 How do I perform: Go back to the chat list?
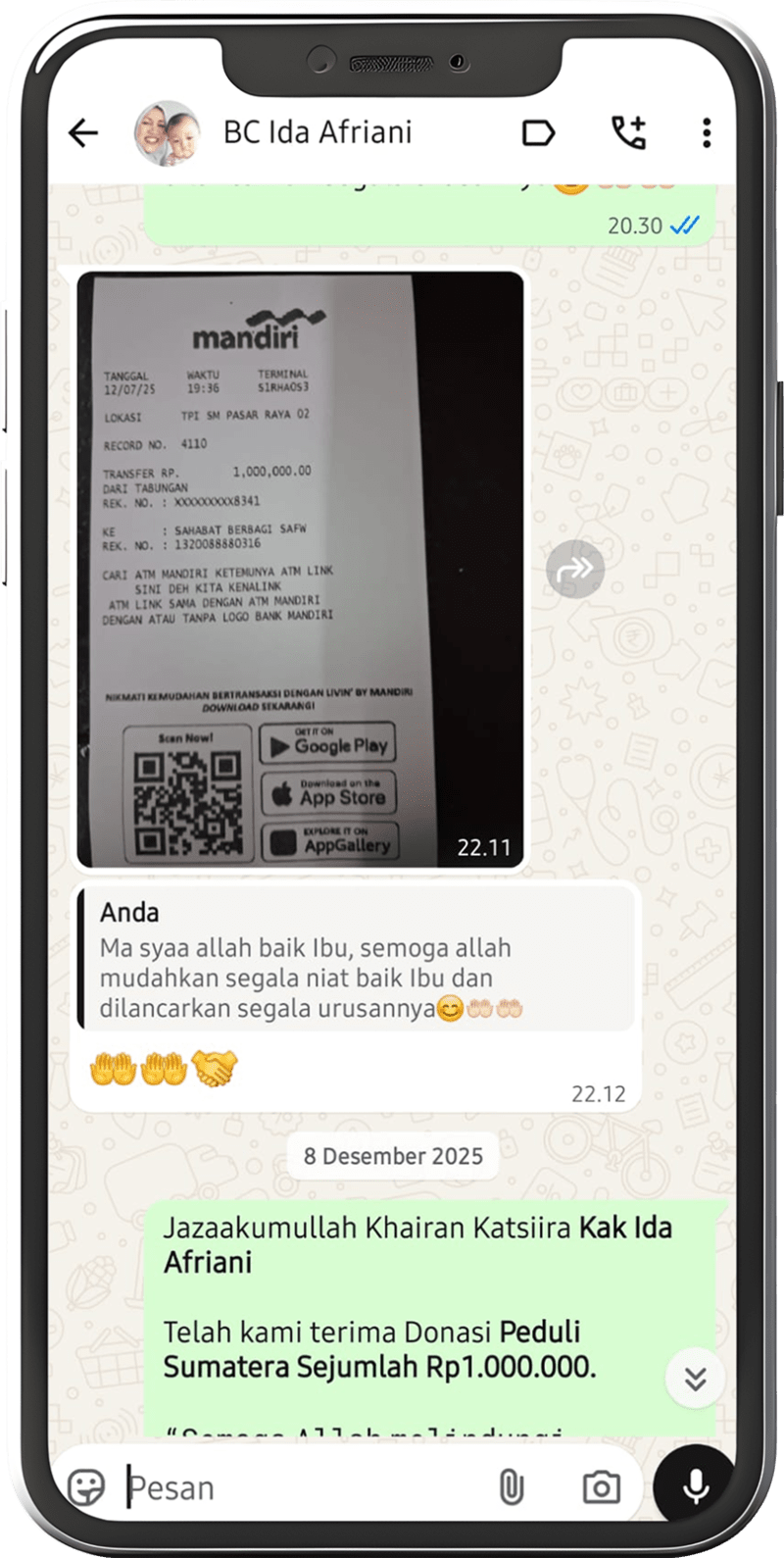click(x=84, y=133)
